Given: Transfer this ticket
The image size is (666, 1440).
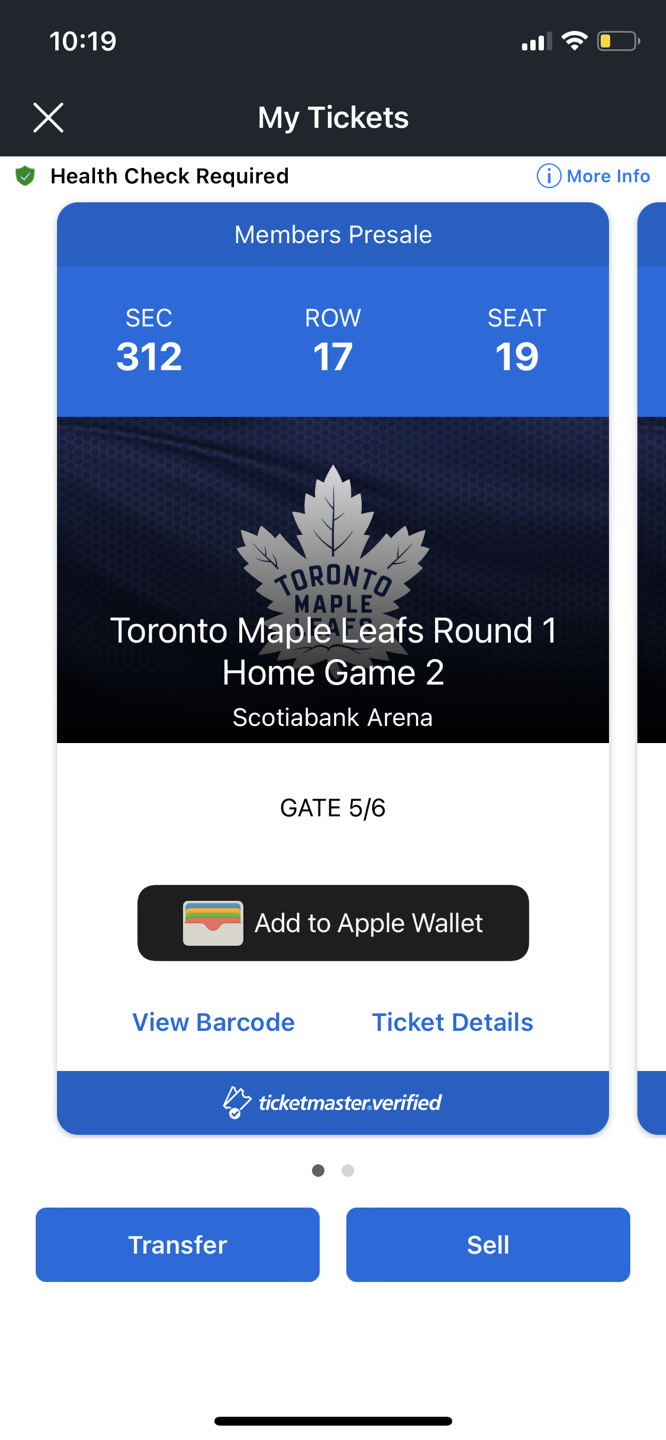Looking at the screenshot, I should 178,1245.
